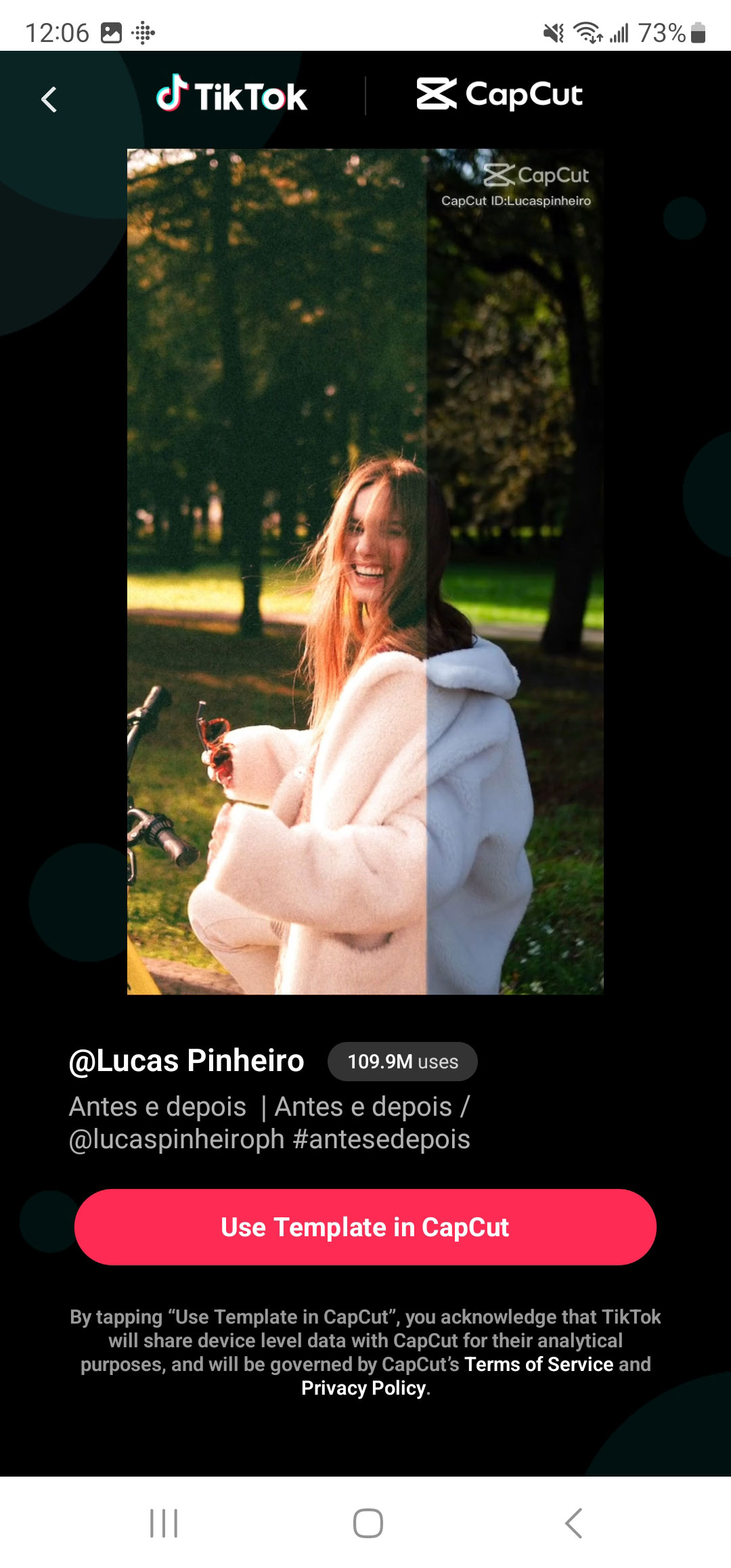
Task: Open CapCut's Terms of Service link
Action: coord(539,1364)
